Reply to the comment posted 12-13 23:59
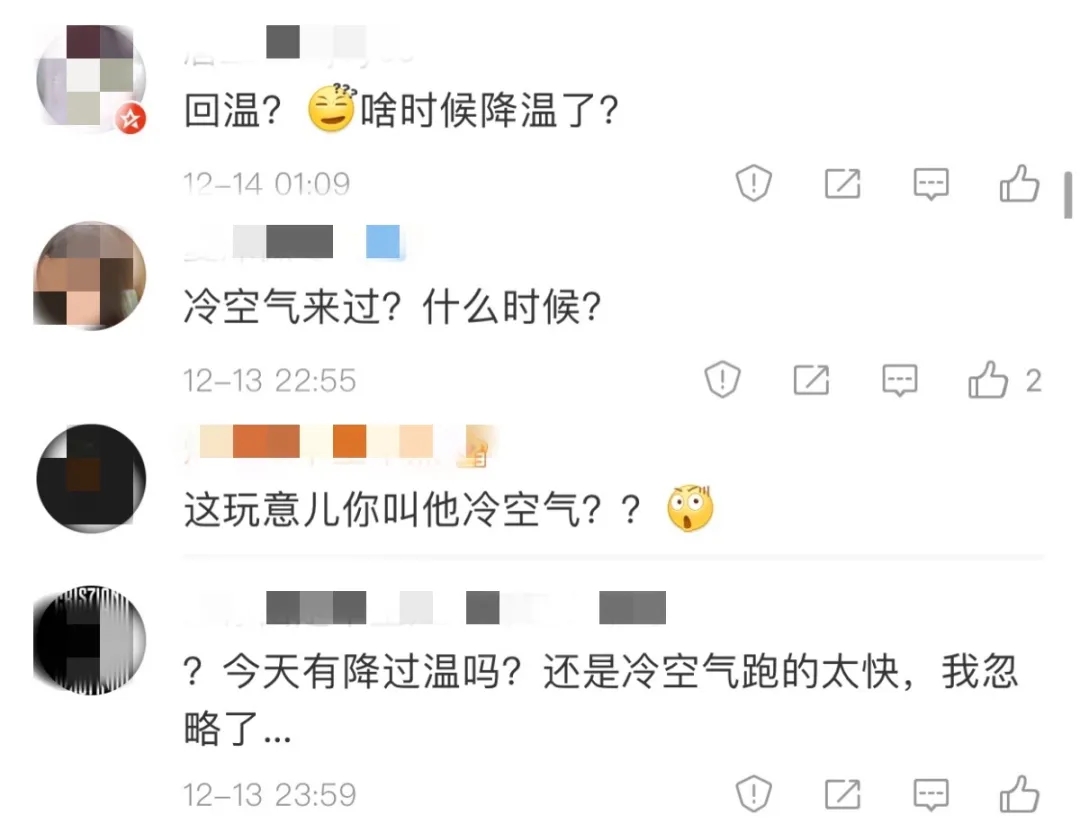1080x824 pixels. pos(931,794)
